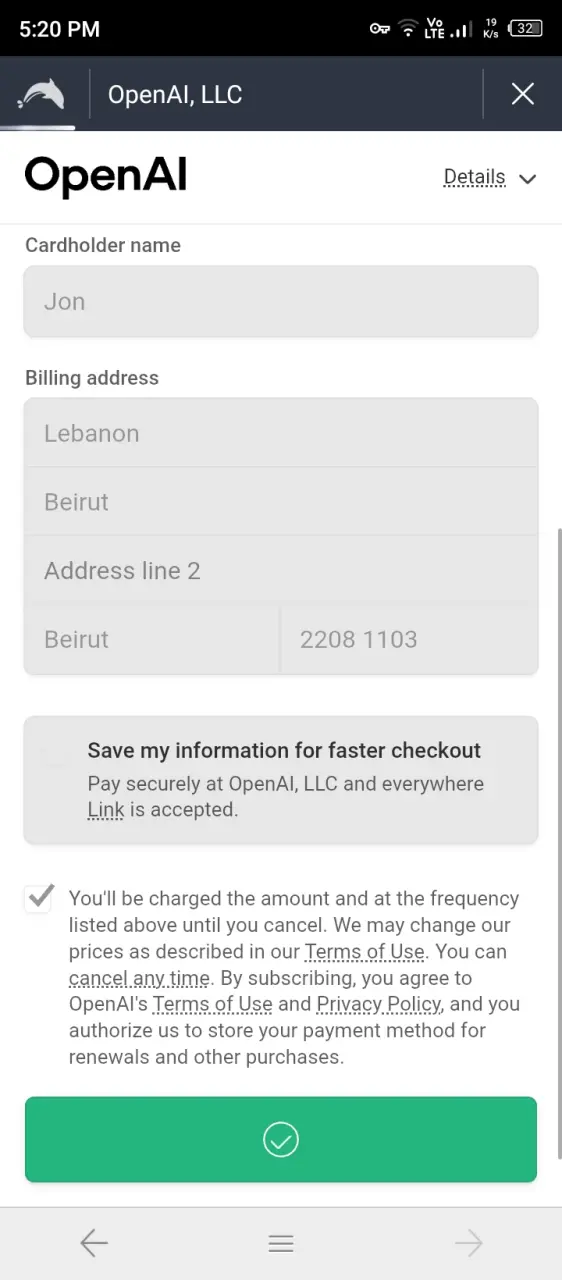
Task: Edit the Cardholder name field
Action: tap(281, 301)
